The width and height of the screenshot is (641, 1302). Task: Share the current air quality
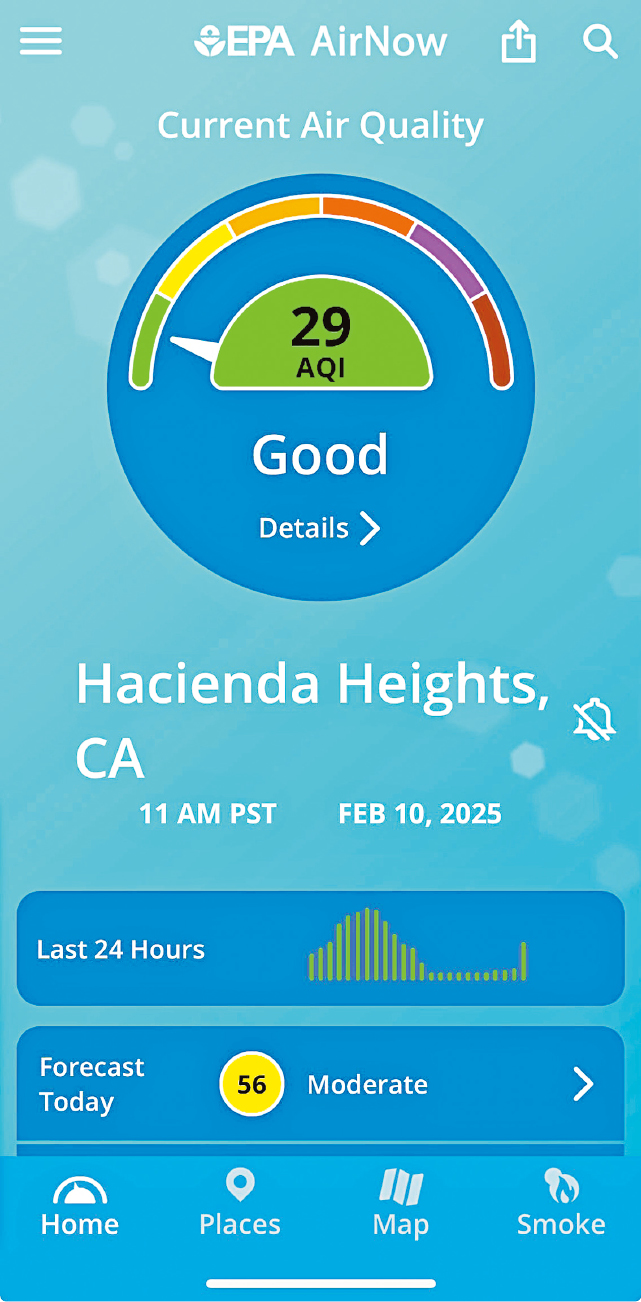[518, 42]
